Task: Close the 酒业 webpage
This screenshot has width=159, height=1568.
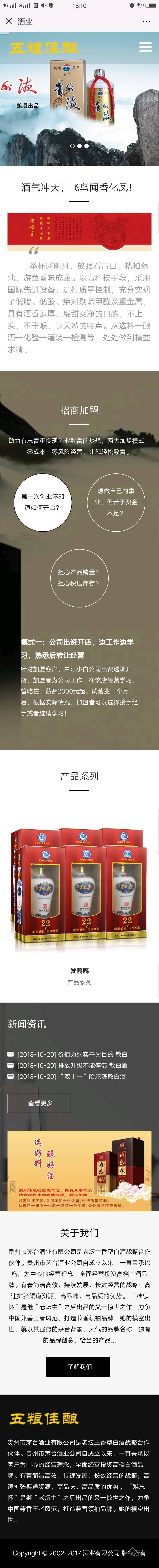Action: coord(8,21)
